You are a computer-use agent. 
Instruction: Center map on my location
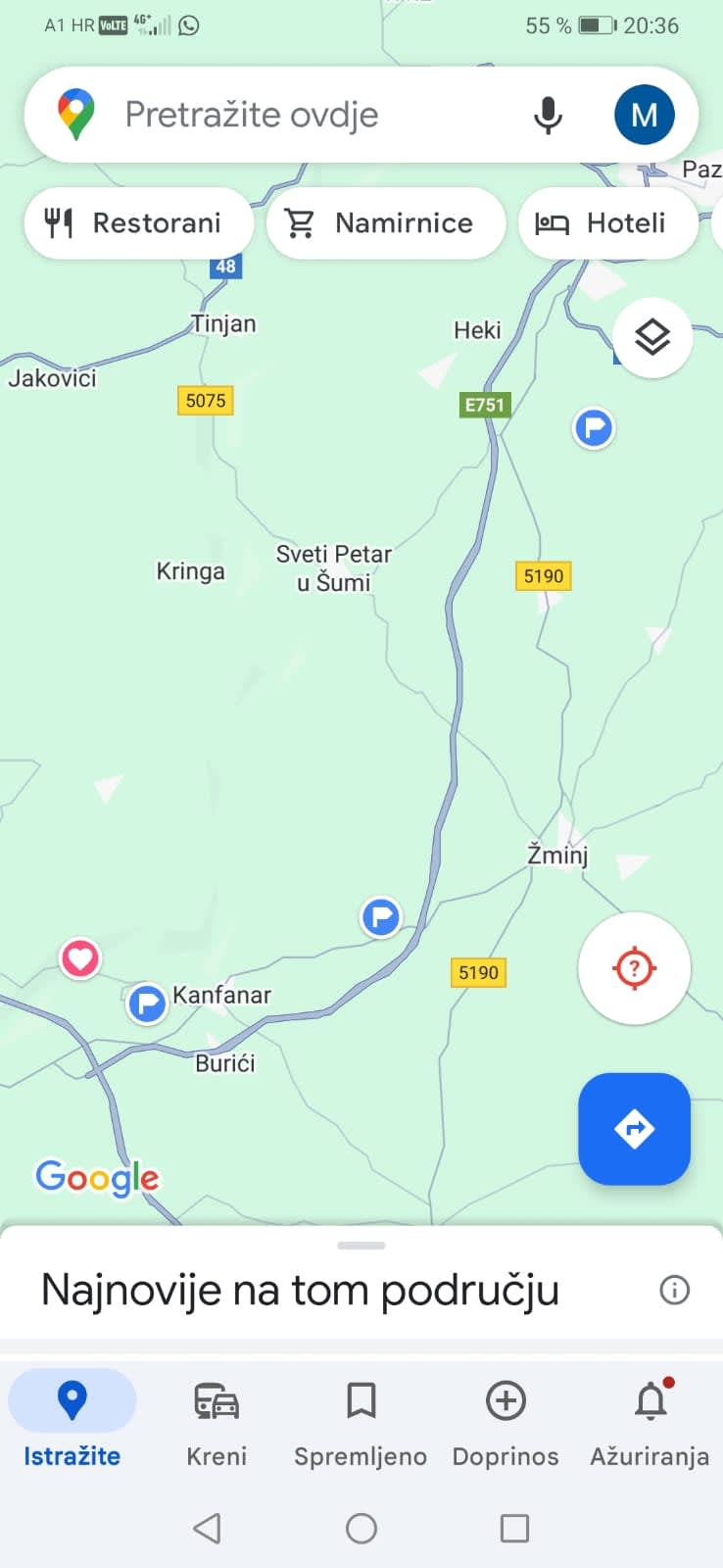point(634,968)
